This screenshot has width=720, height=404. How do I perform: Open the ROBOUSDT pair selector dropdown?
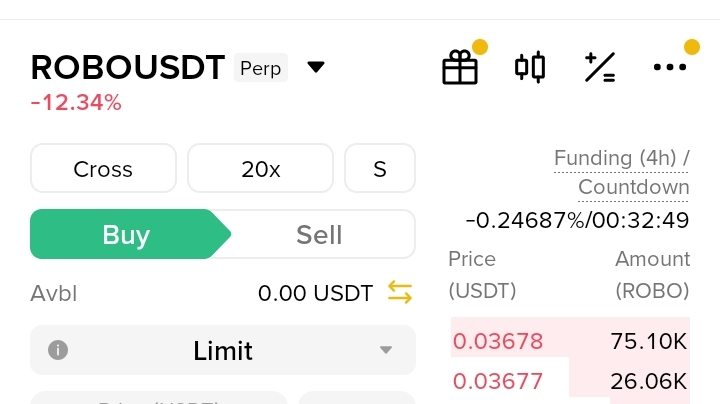tap(316, 68)
